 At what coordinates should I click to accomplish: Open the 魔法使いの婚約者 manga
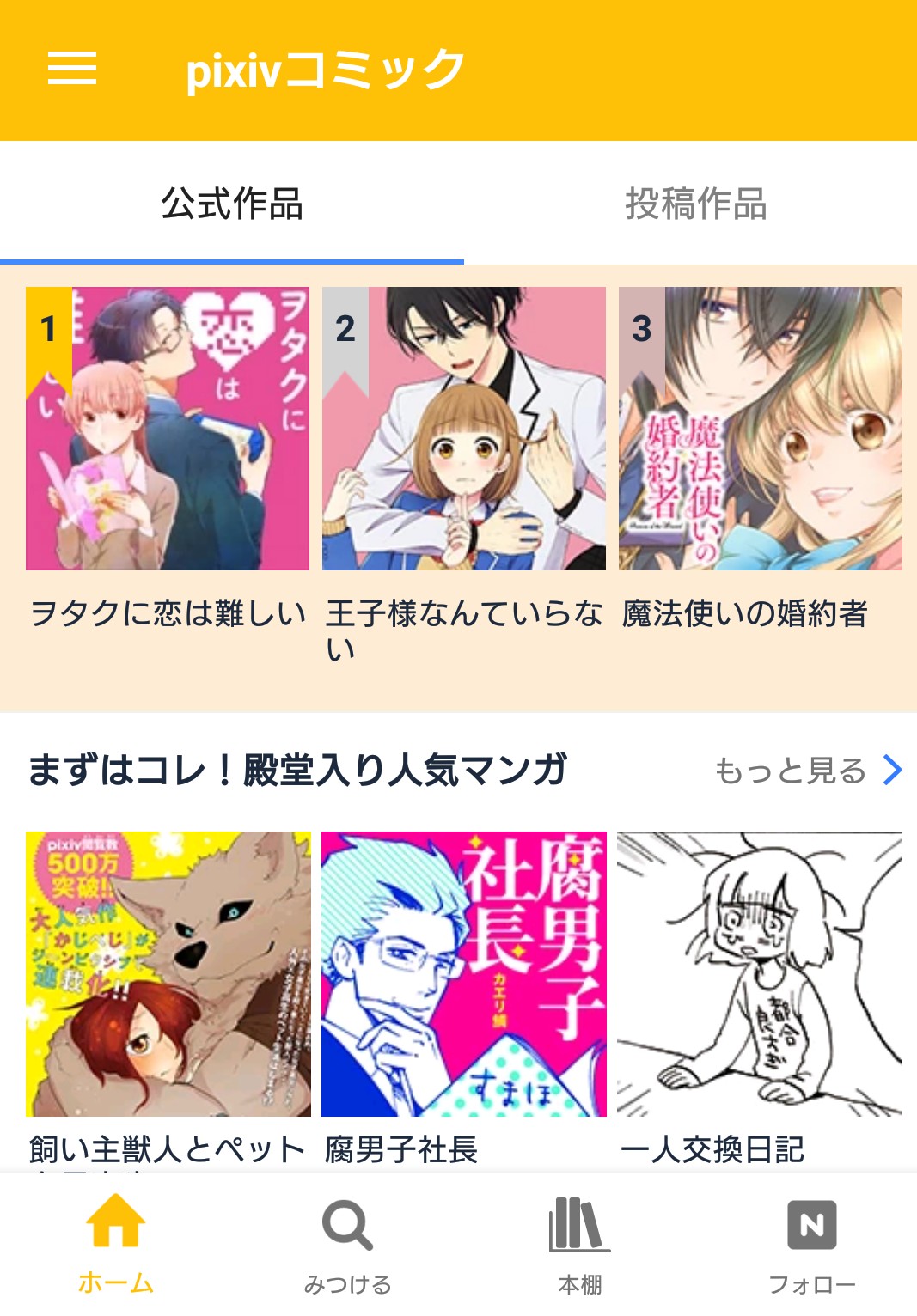coord(761,429)
